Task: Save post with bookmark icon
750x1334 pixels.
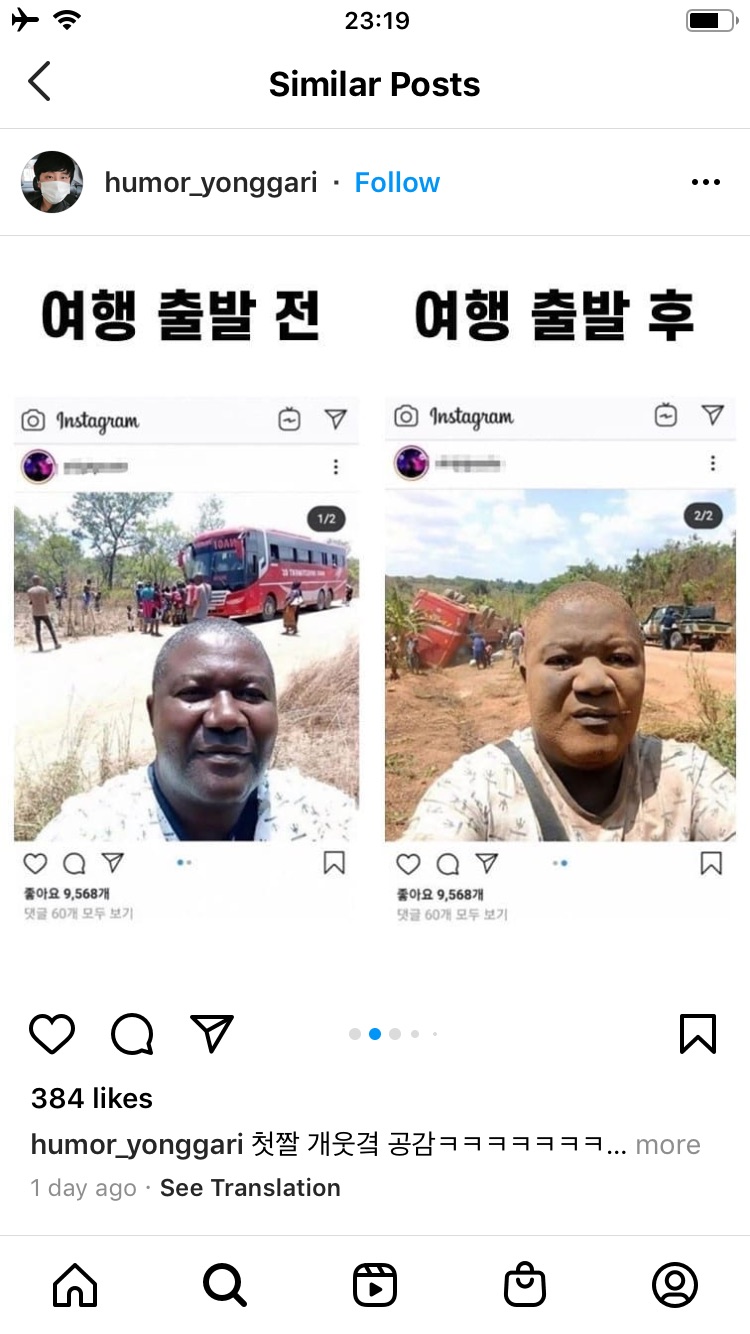Action: (697, 1034)
